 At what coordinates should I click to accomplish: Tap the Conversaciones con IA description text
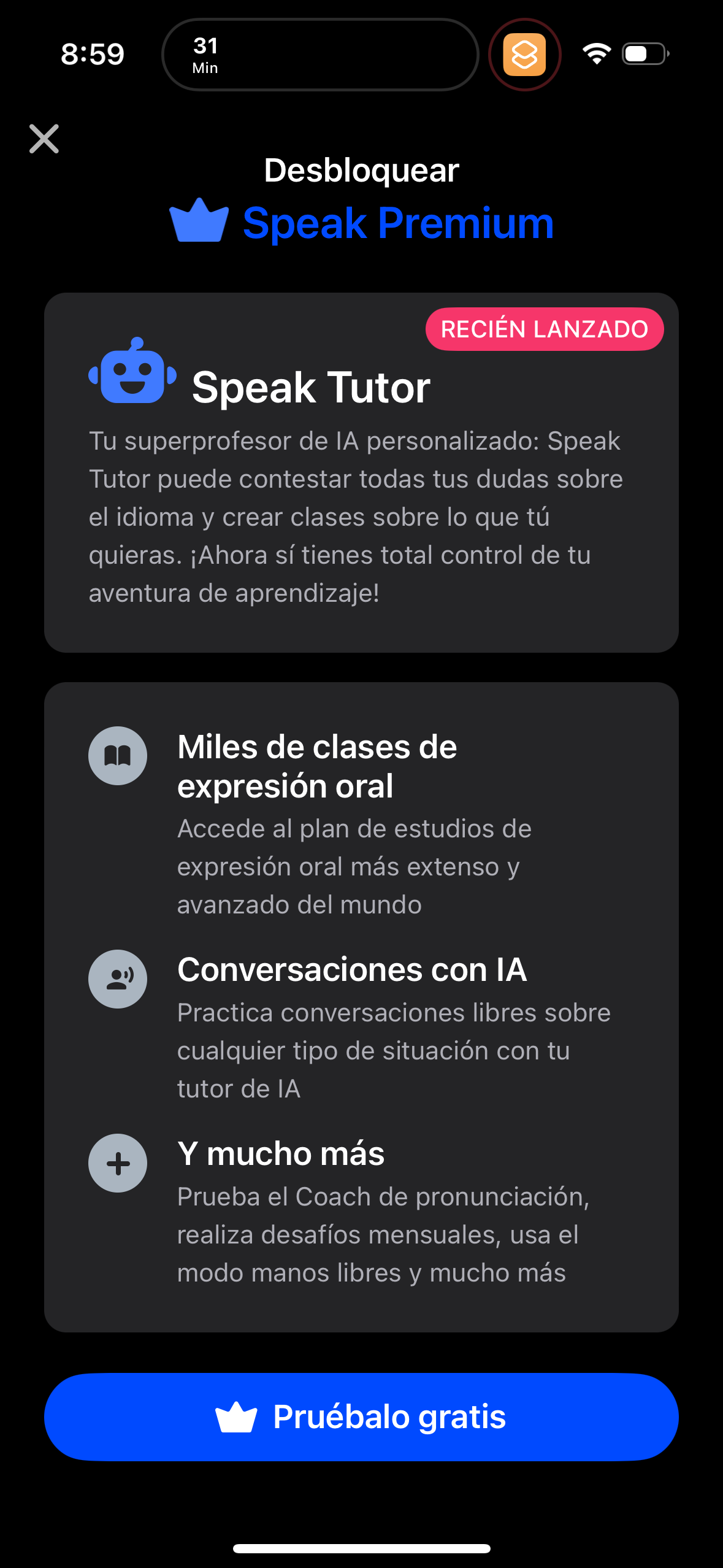(394, 1050)
